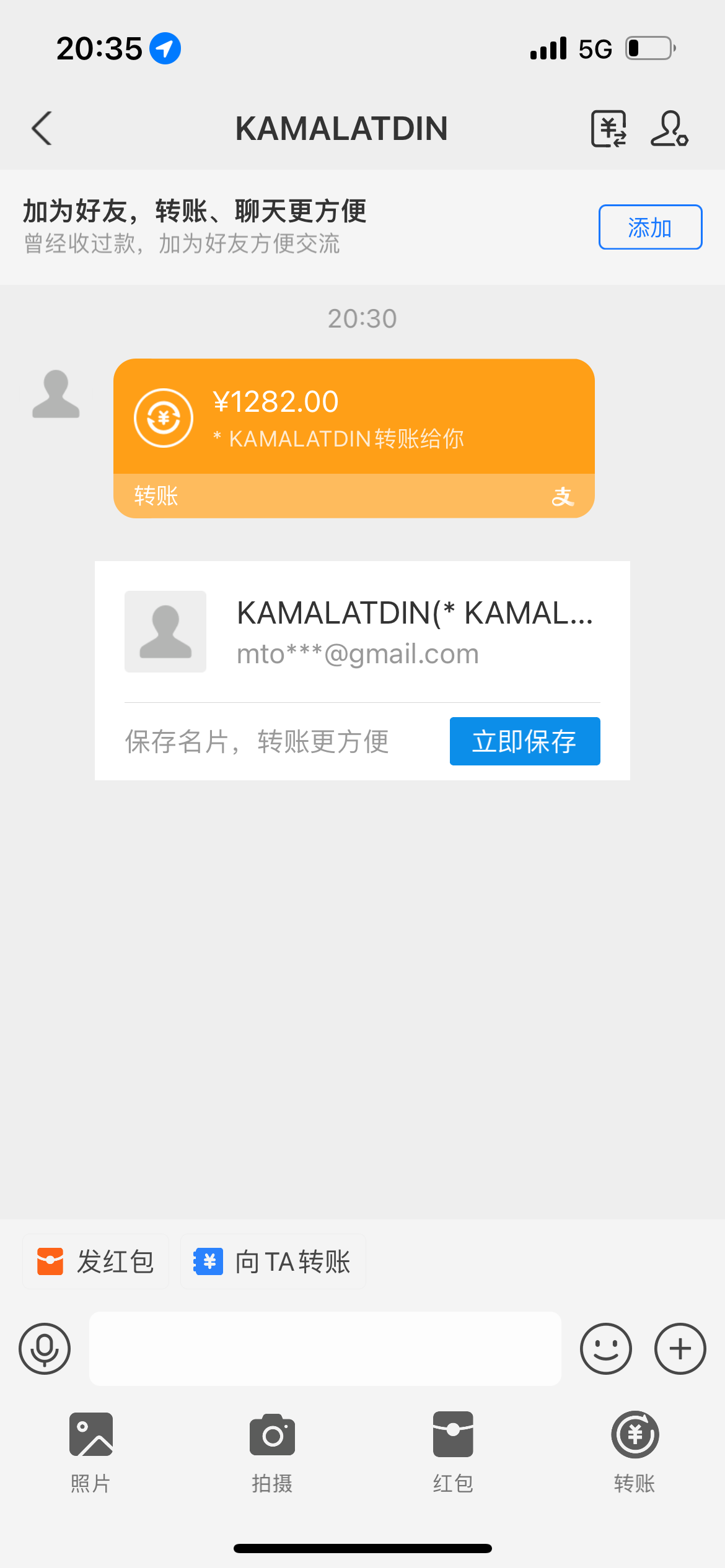Go back from KAMALATDIN chat
Image resolution: width=725 pixels, height=1568 pixels.
pyautogui.click(x=42, y=129)
